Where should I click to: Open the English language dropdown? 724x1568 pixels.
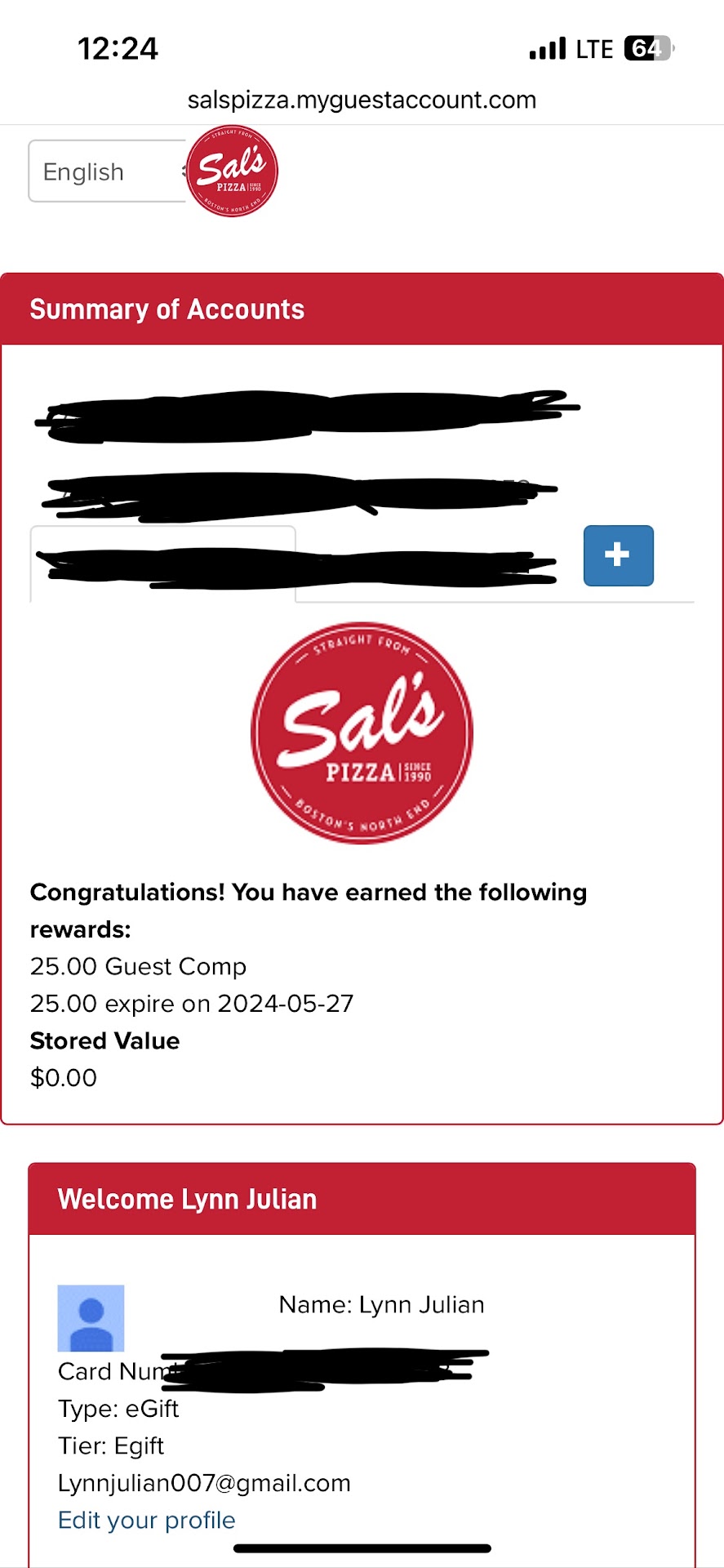(106, 171)
